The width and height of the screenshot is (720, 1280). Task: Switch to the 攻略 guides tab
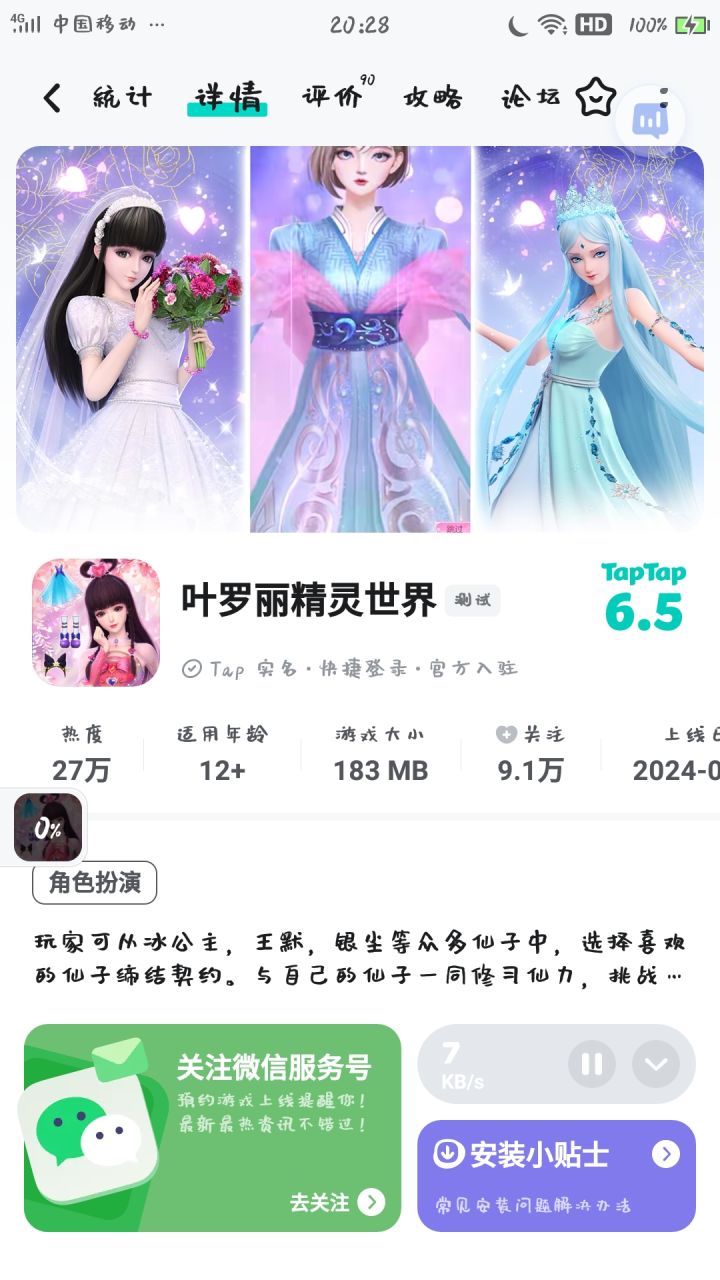tap(432, 98)
